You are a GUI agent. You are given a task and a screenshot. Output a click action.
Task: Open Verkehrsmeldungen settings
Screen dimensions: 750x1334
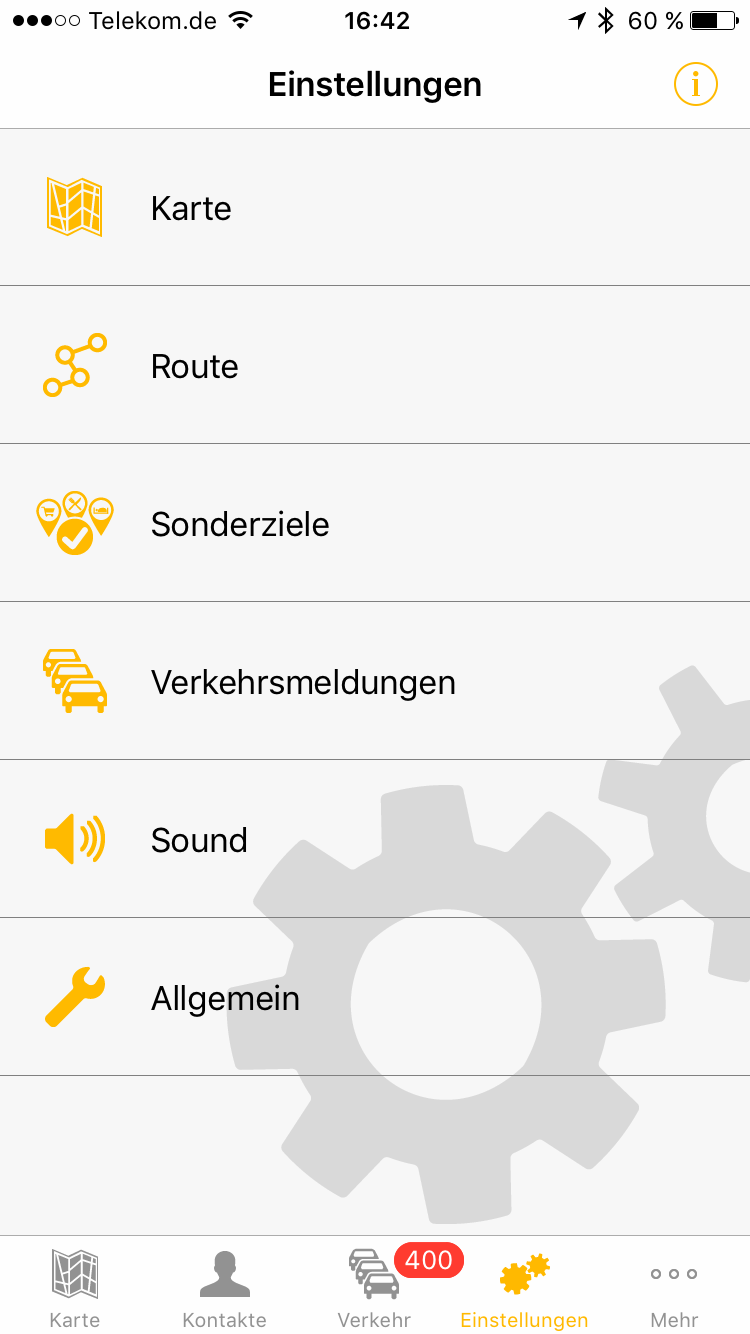click(375, 682)
